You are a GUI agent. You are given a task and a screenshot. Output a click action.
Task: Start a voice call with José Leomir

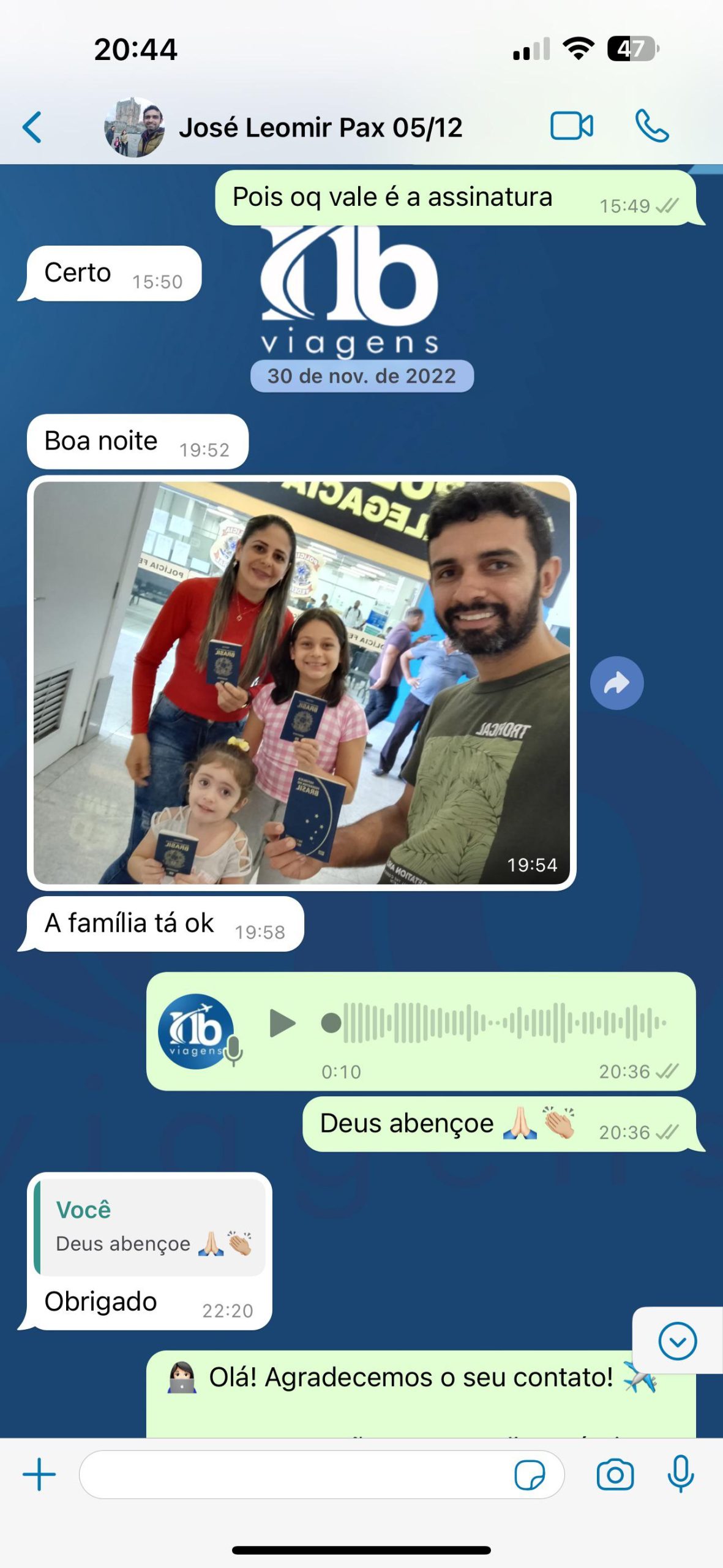pos(652,126)
